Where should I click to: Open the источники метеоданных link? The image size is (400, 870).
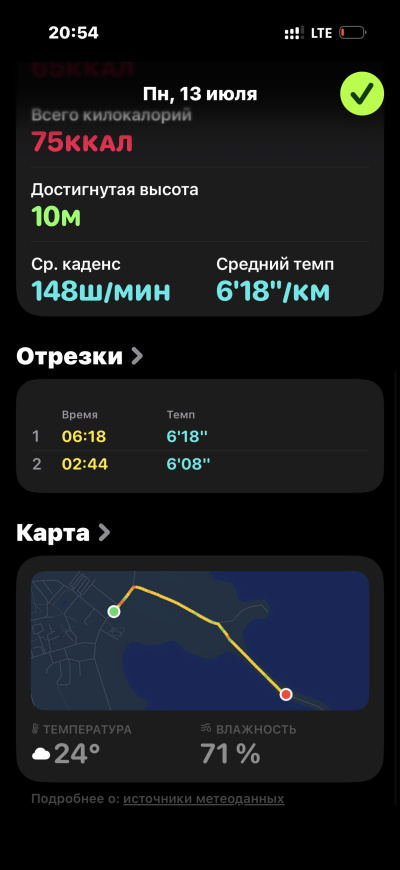(x=204, y=799)
